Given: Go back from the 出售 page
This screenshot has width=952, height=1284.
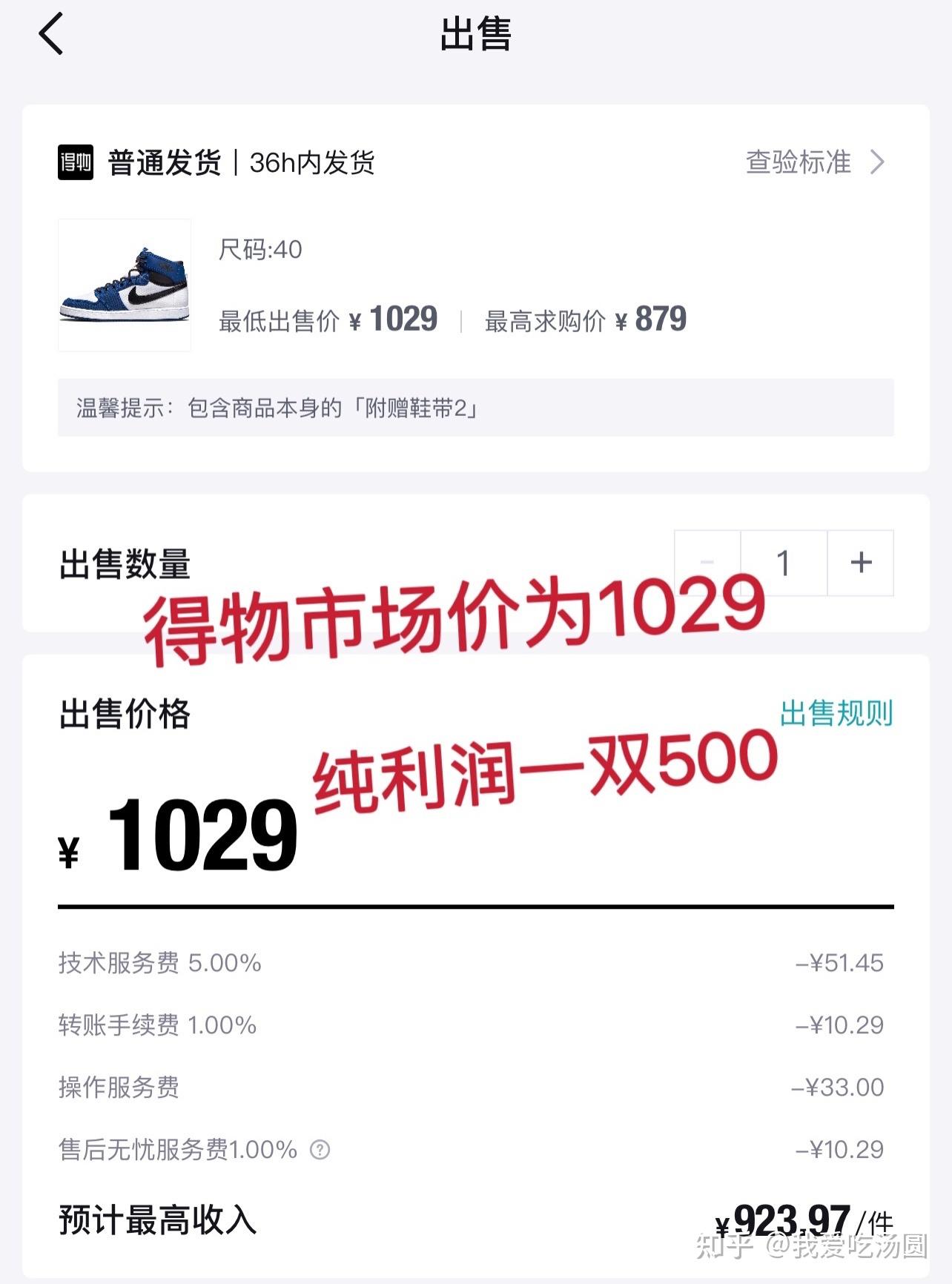Looking at the screenshot, I should (51, 34).
